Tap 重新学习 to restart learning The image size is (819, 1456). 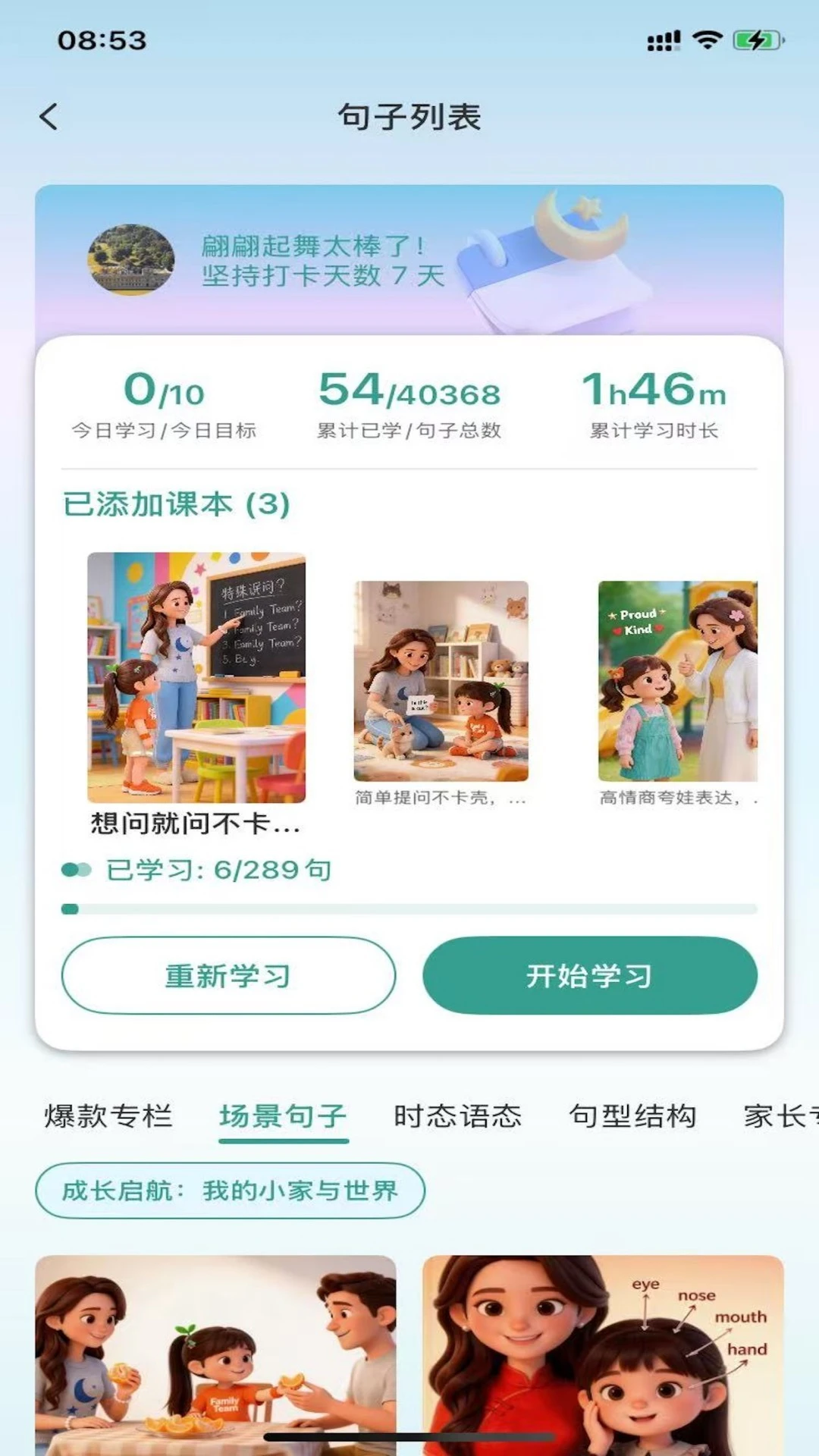[x=228, y=975]
